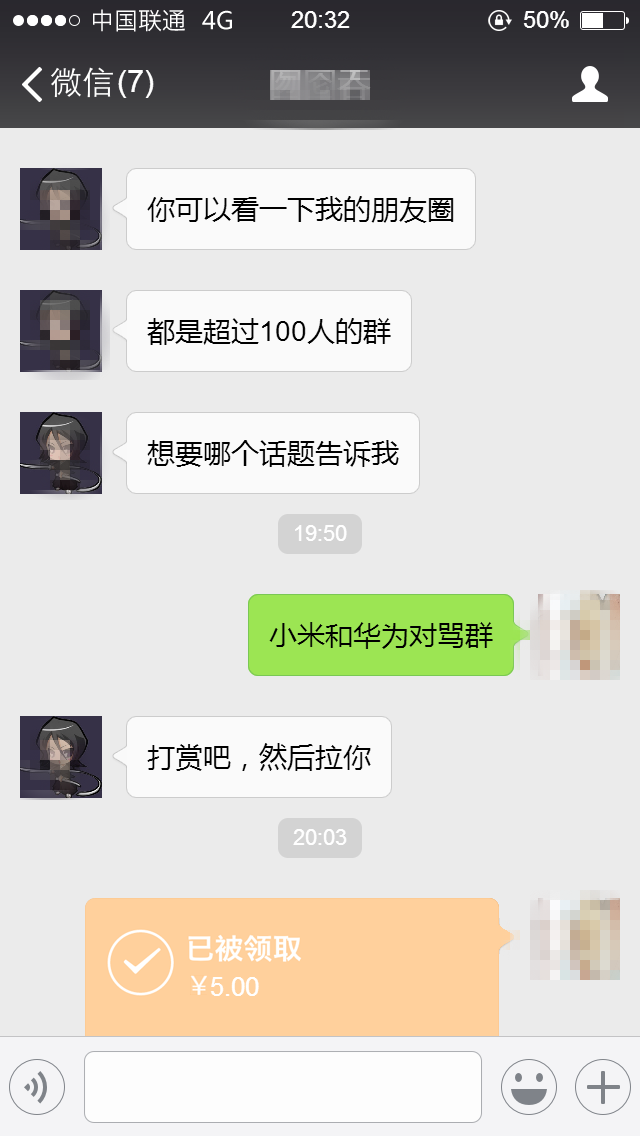Open my avatar beside 小米和华为对骂群 message
The height and width of the screenshot is (1136, 640).
coord(579,636)
